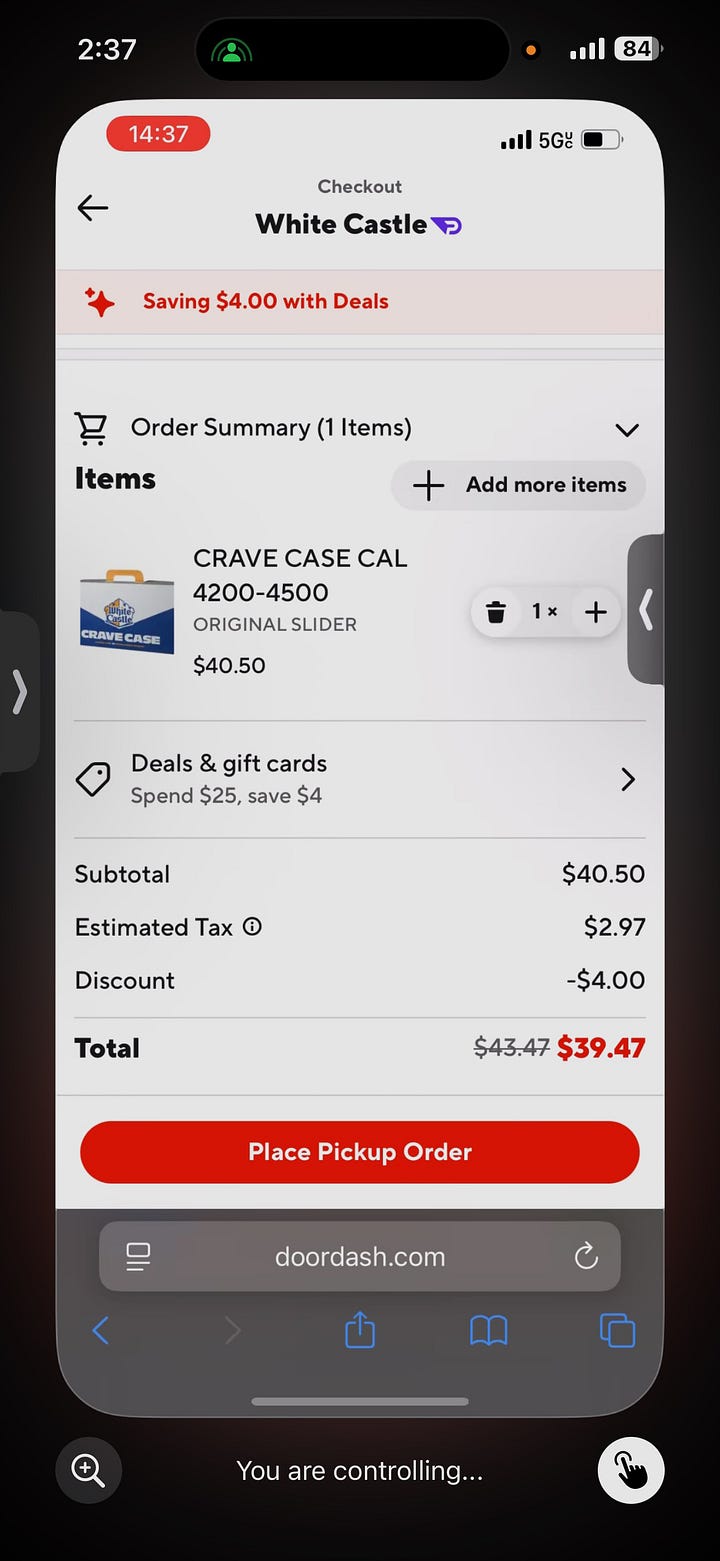The image size is (720, 1561).
Task: Toggle the remote control pointer button
Action: (x=631, y=1470)
